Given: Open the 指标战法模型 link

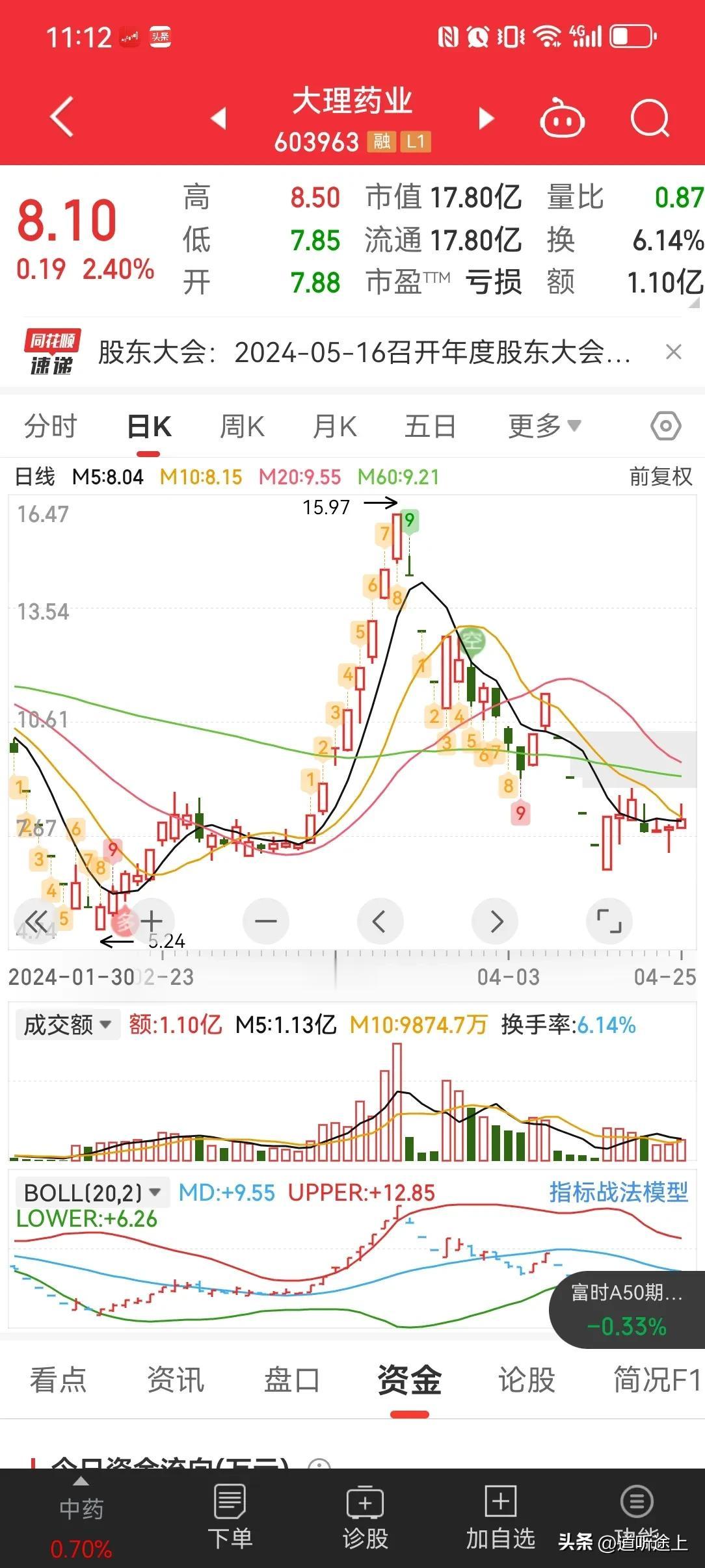Looking at the screenshot, I should point(619,1192).
